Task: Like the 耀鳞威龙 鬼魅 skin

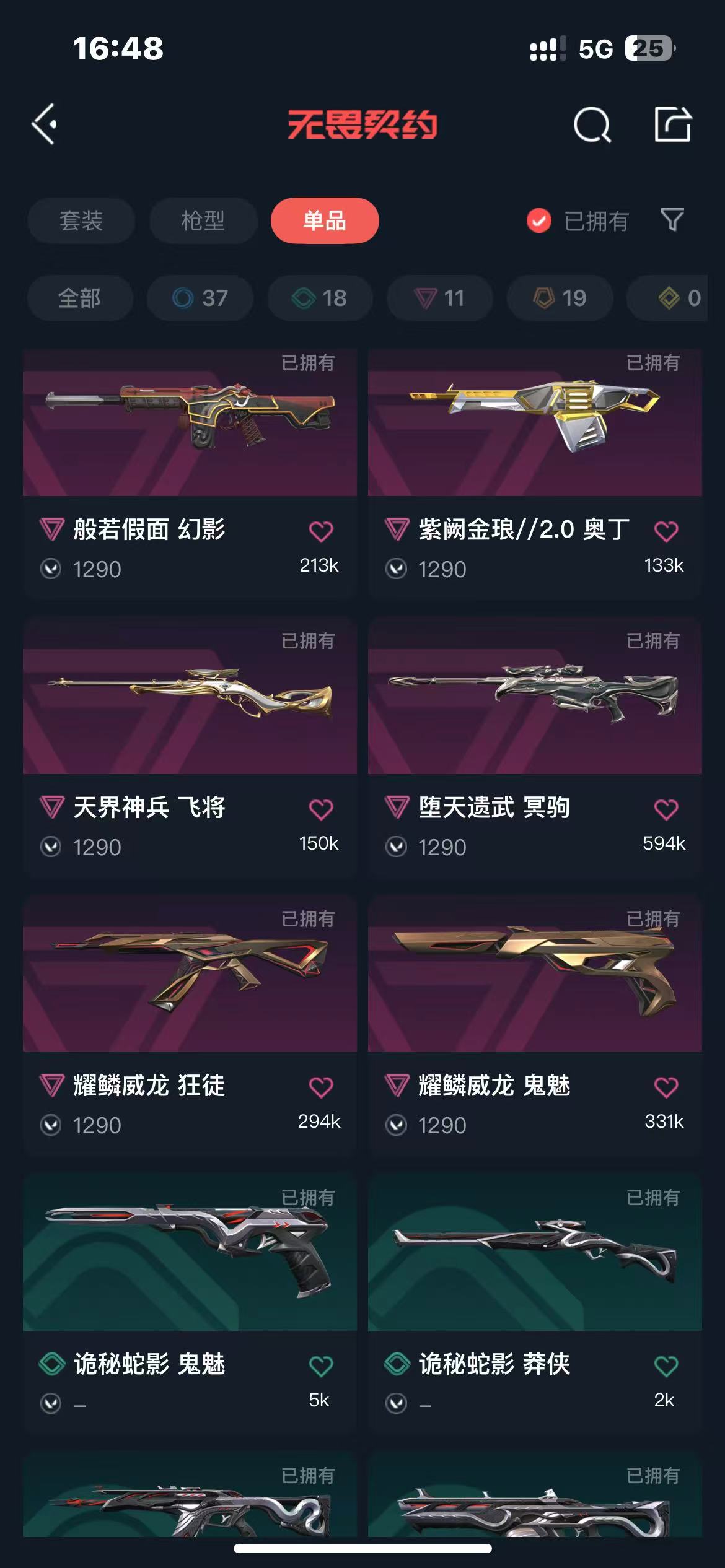Action: click(x=666, y=1087)
